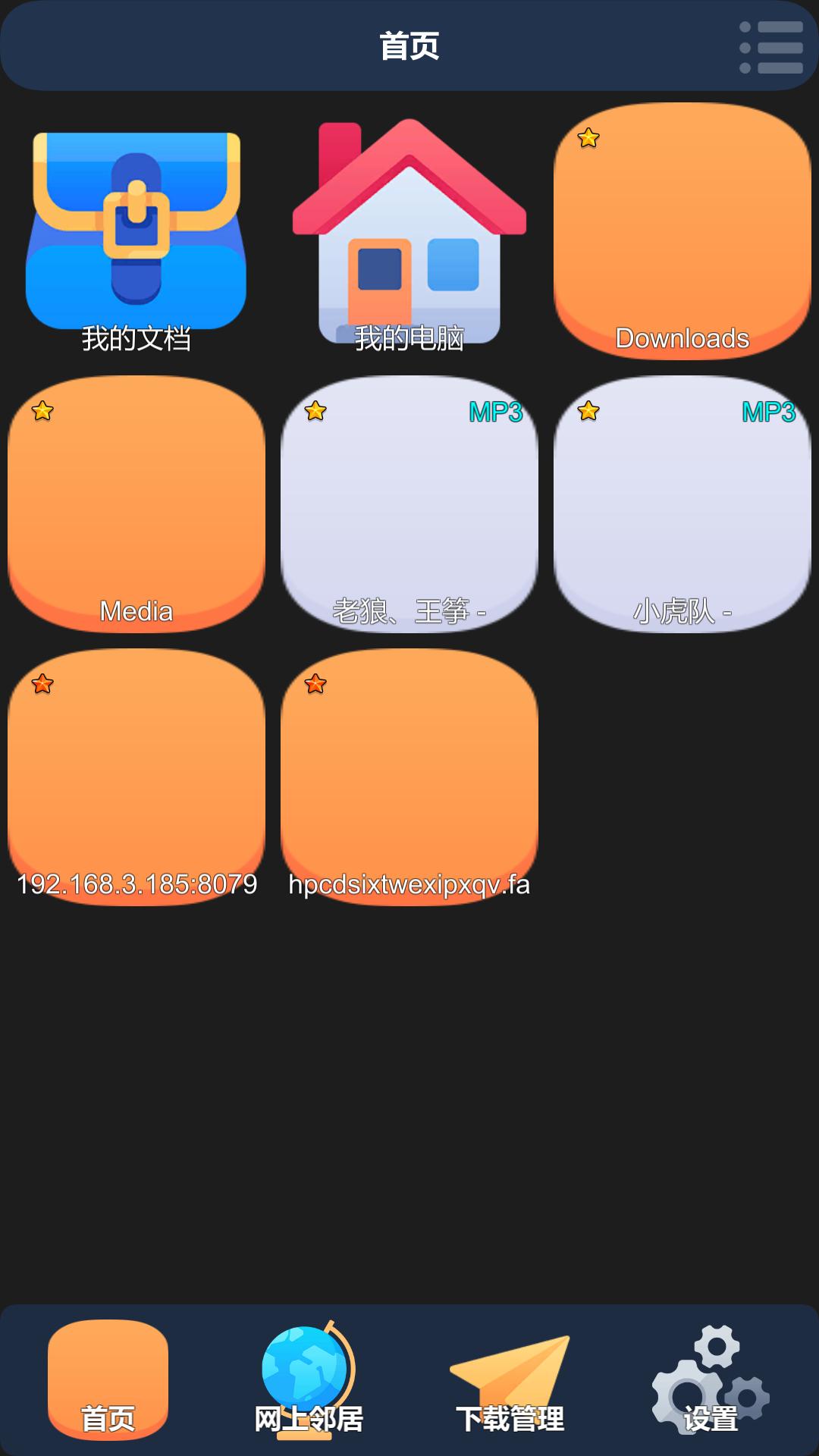819x1456 pixels.
Task: Open the list menu icon
Action: (x=771, y=47)
